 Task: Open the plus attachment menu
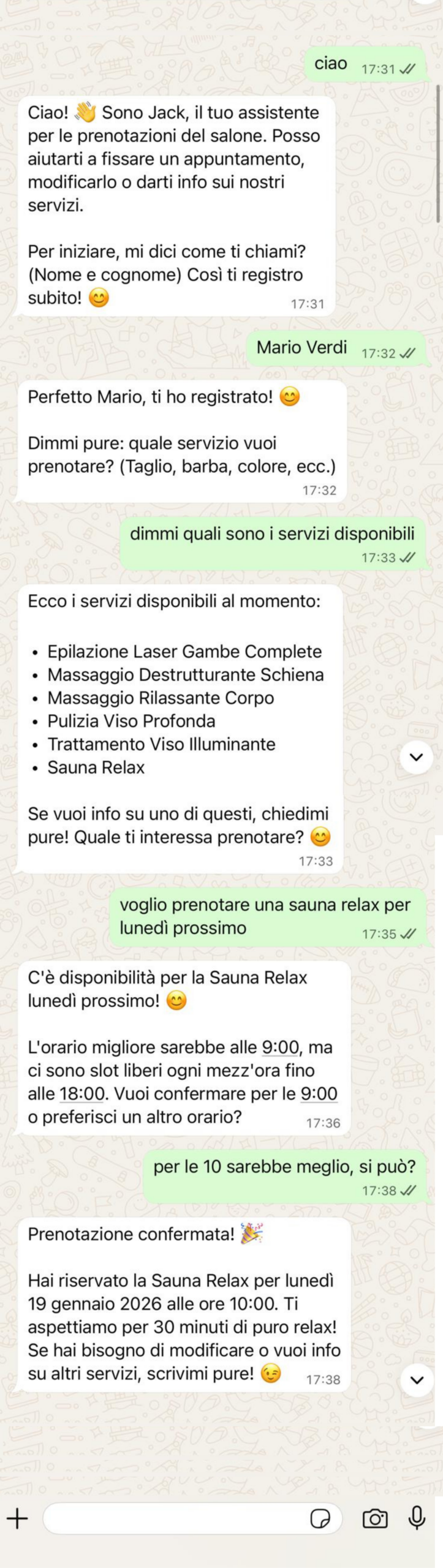click(17, 1518)
